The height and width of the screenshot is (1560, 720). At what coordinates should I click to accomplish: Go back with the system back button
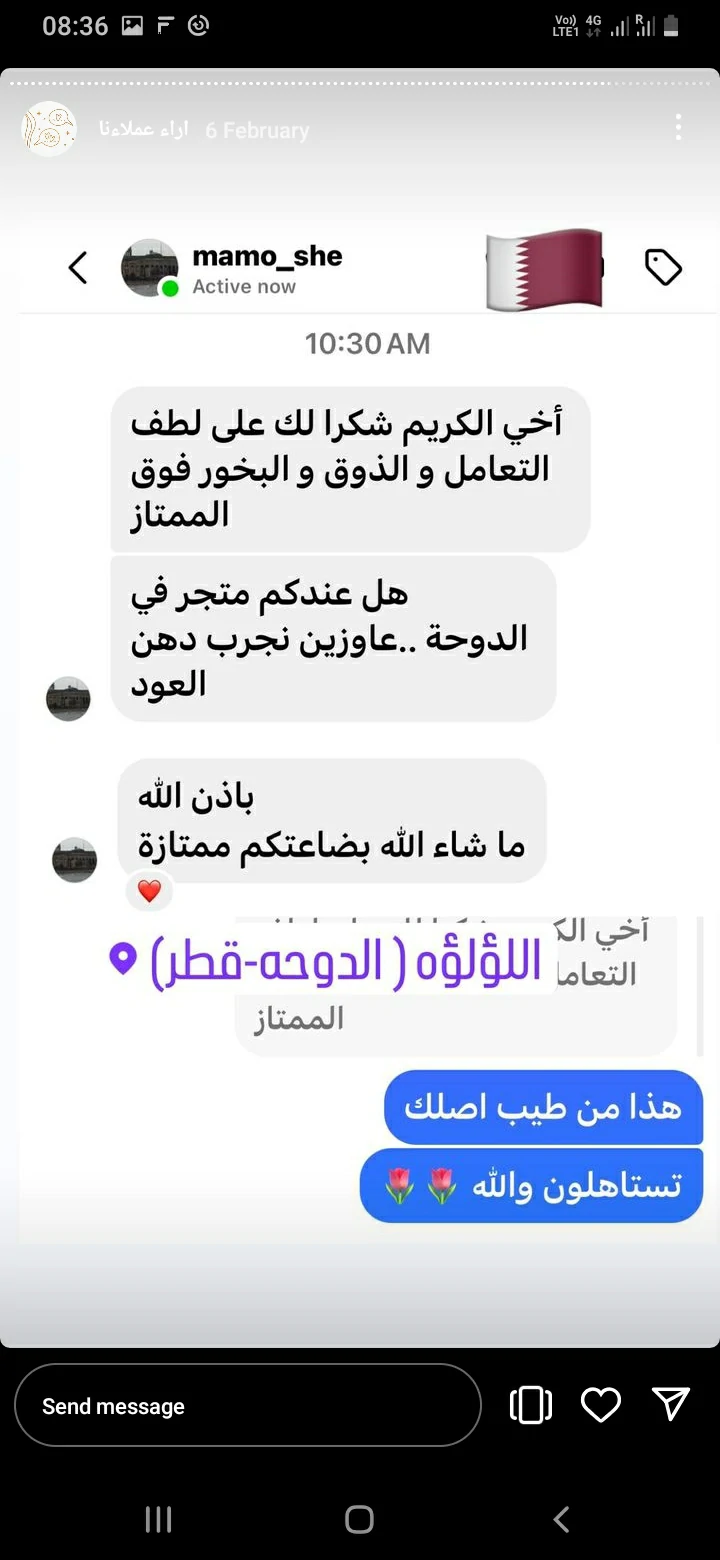561,1520
